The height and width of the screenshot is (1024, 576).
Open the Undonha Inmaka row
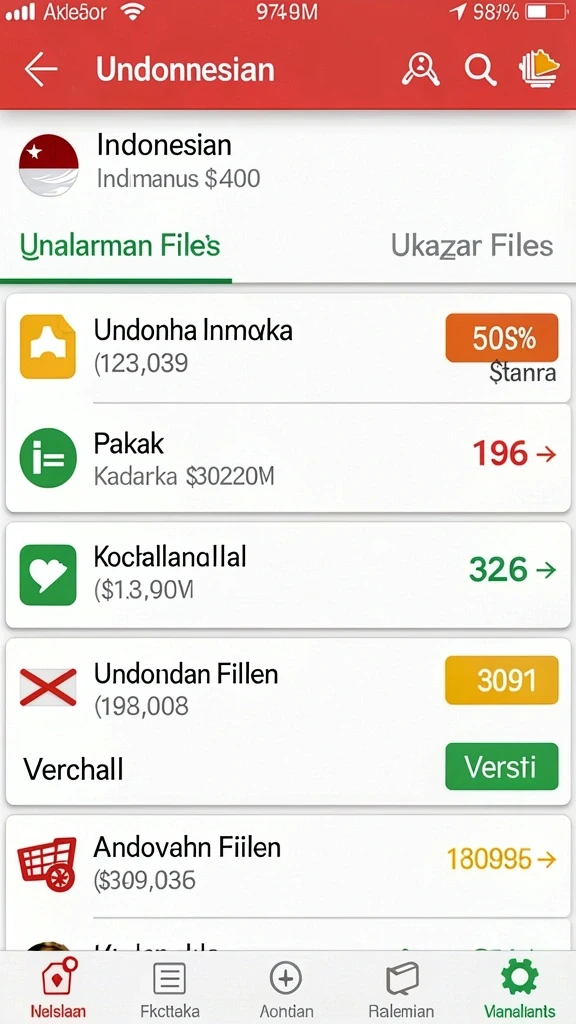(288, 348)
